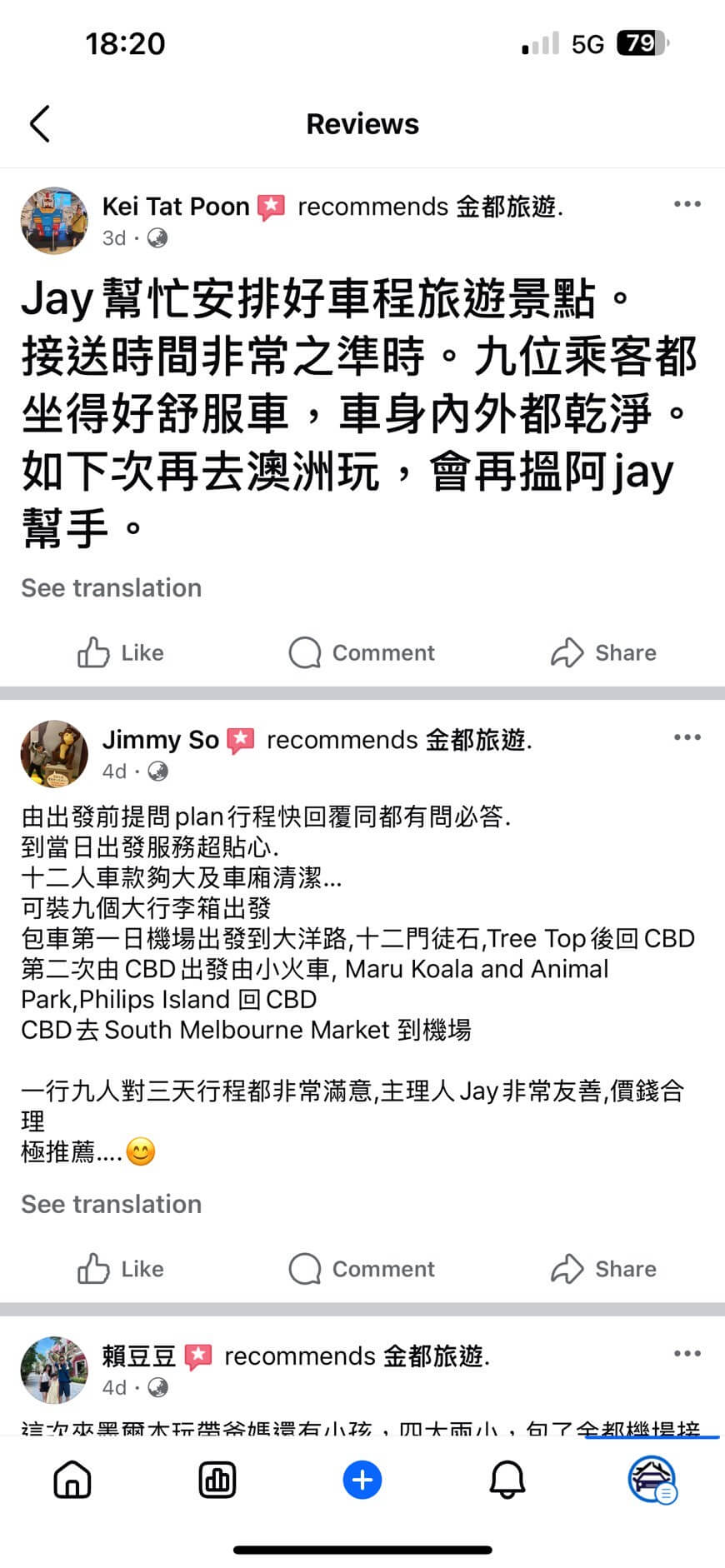Comment on Jimmy So's review

(362, 1269)
